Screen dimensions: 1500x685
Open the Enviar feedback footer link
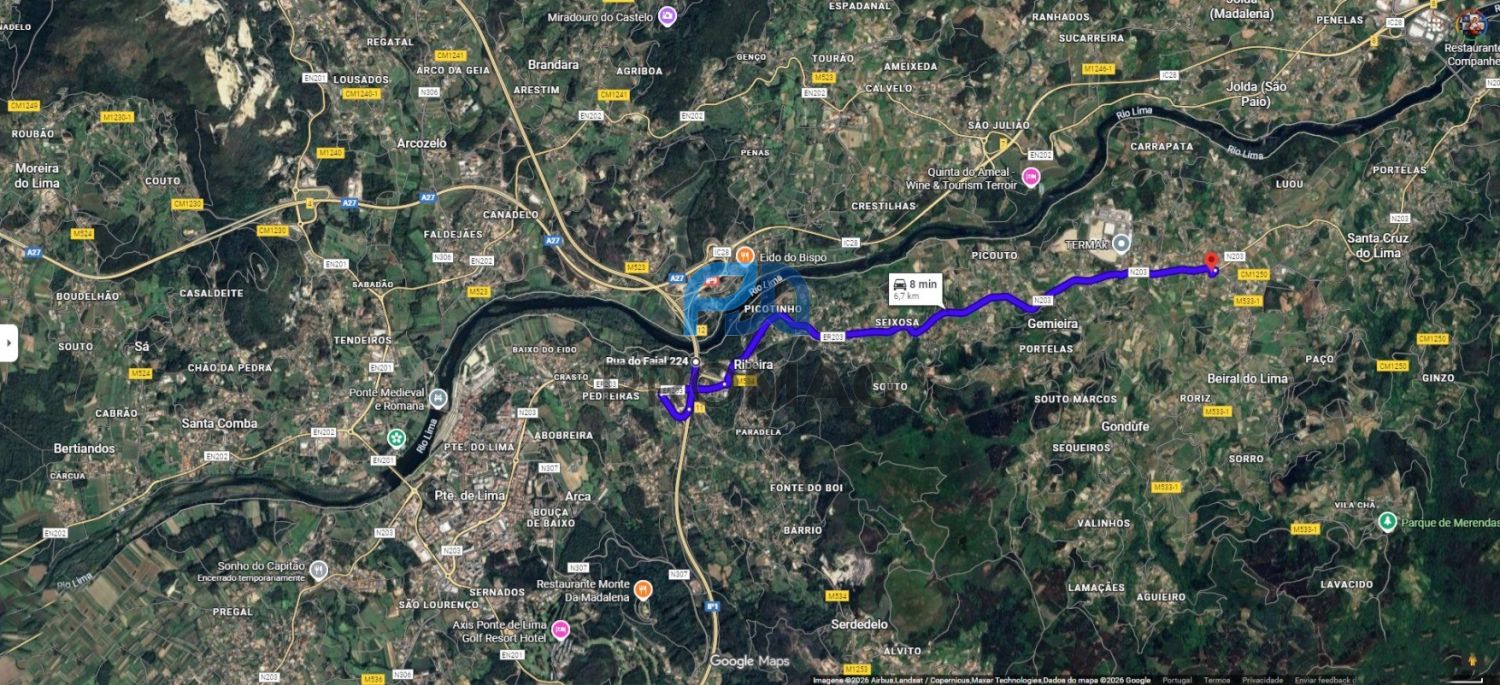[1322, 680]
